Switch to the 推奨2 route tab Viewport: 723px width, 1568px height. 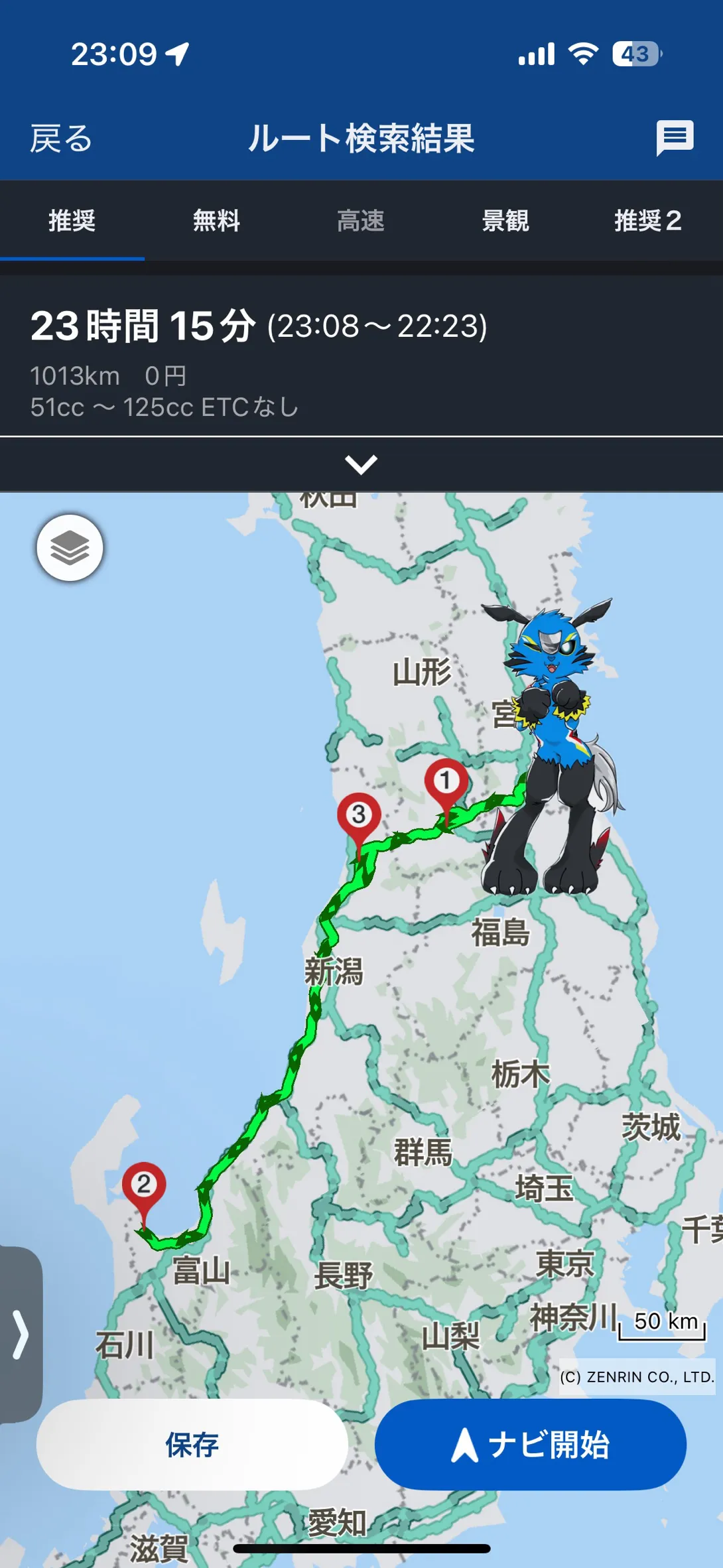click(648, 220)
